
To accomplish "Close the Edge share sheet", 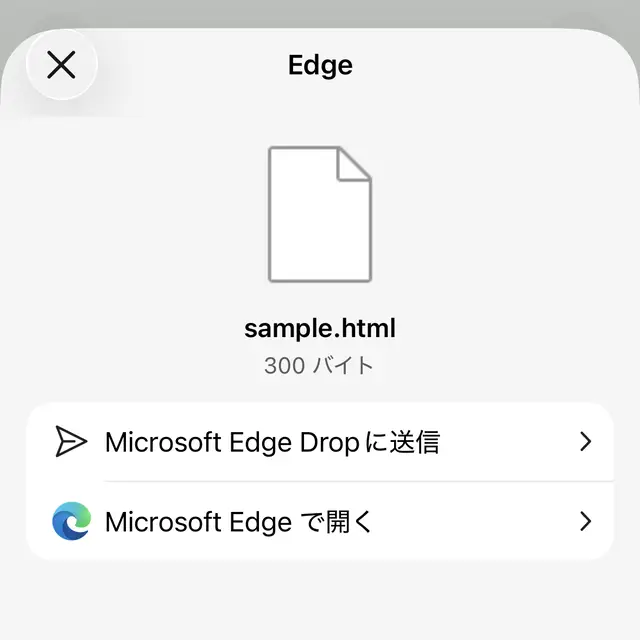I will (61, 66).
